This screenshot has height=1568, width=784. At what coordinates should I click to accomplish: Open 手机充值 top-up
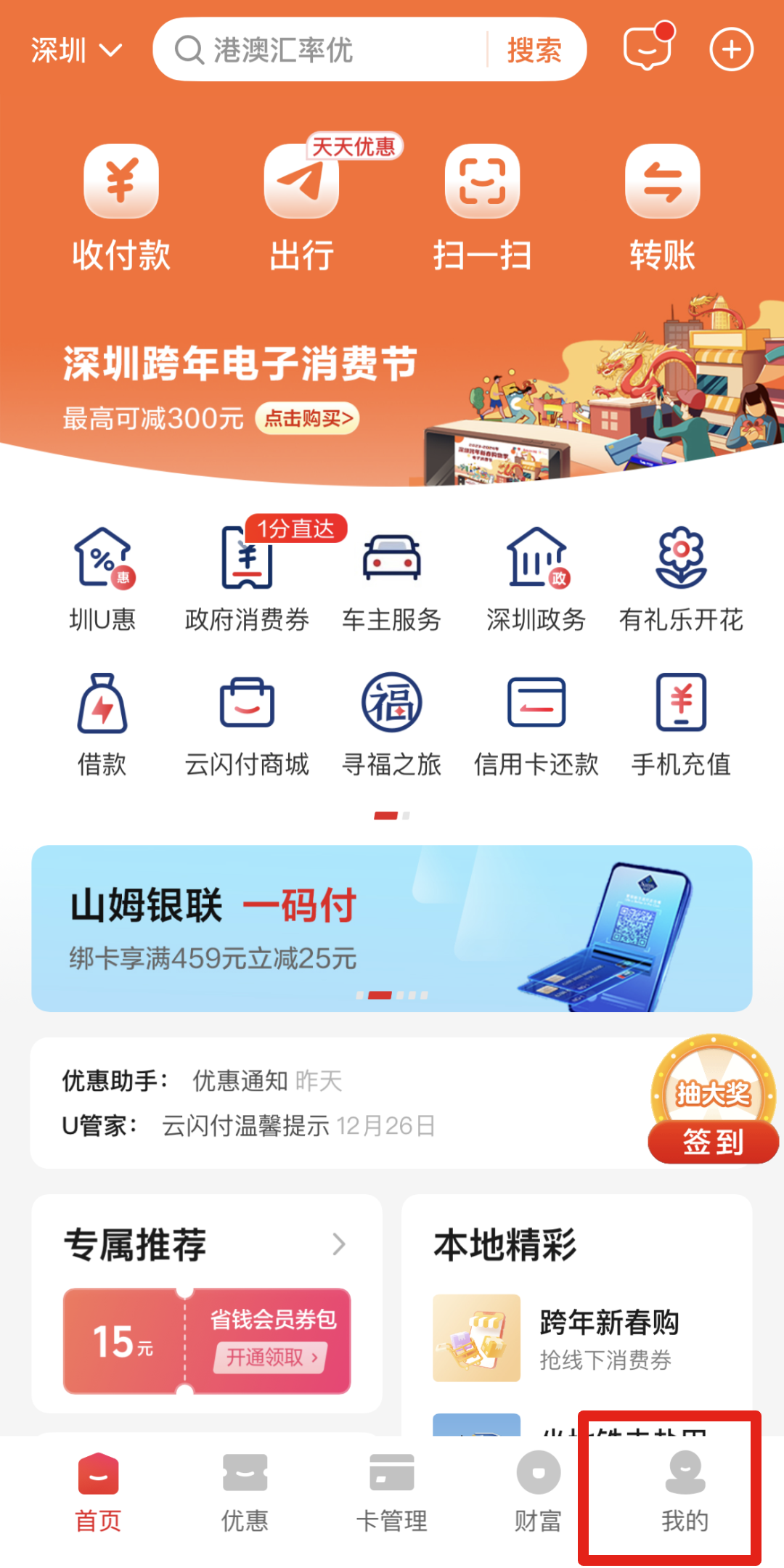pos(681,724)
